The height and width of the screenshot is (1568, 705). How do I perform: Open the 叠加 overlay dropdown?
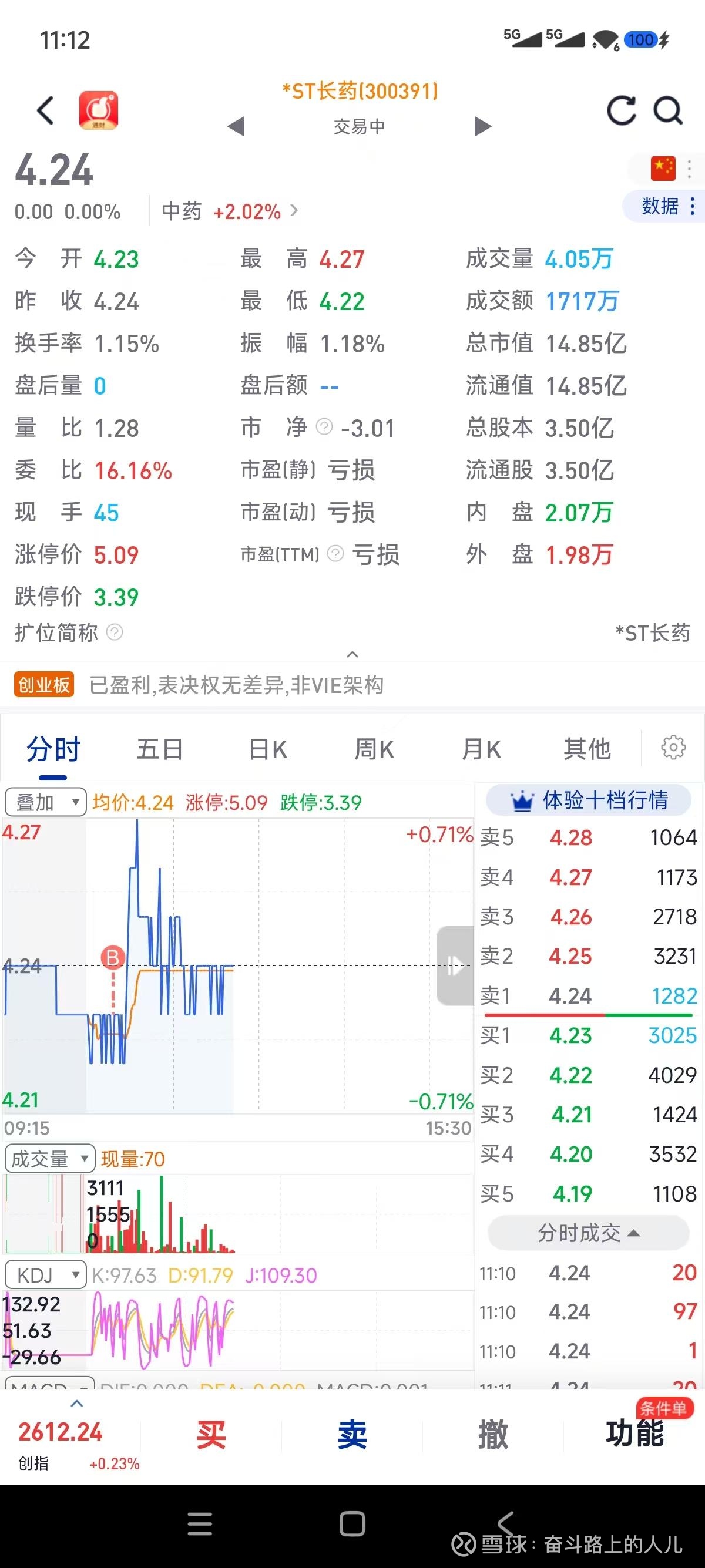[x=45, y=802]
